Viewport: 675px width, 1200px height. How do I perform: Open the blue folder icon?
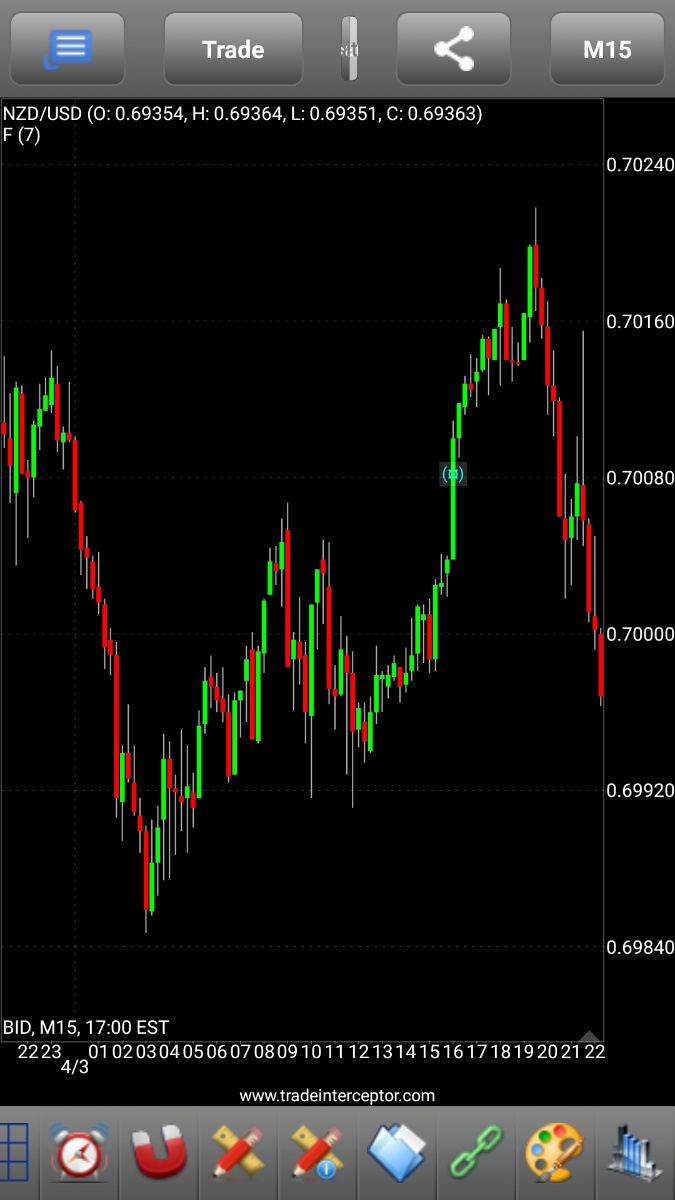(397, 1152)
